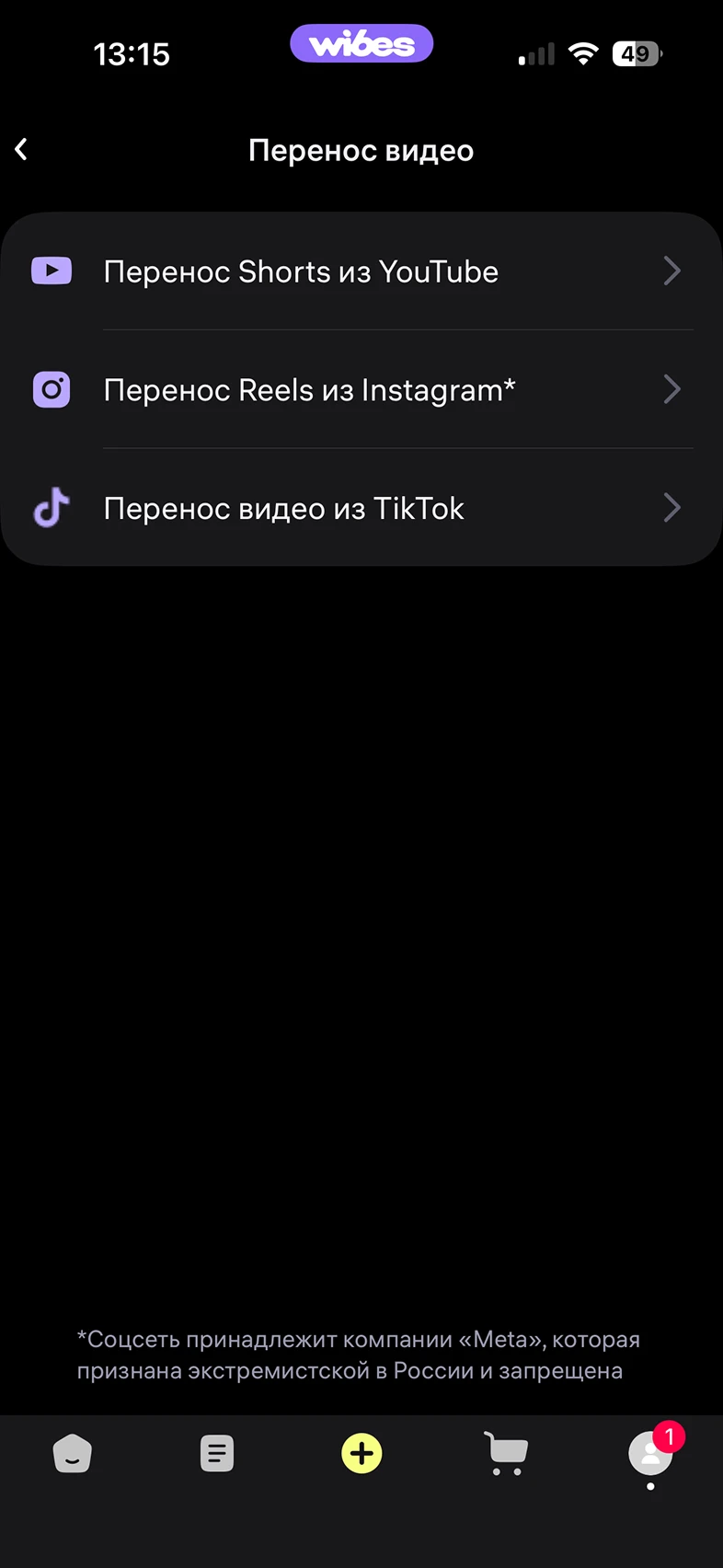Choose Перенос видео из TikTok
The width and height of the screenshot is (723, 1568).
pyautogui.click(x=361, y=508)
